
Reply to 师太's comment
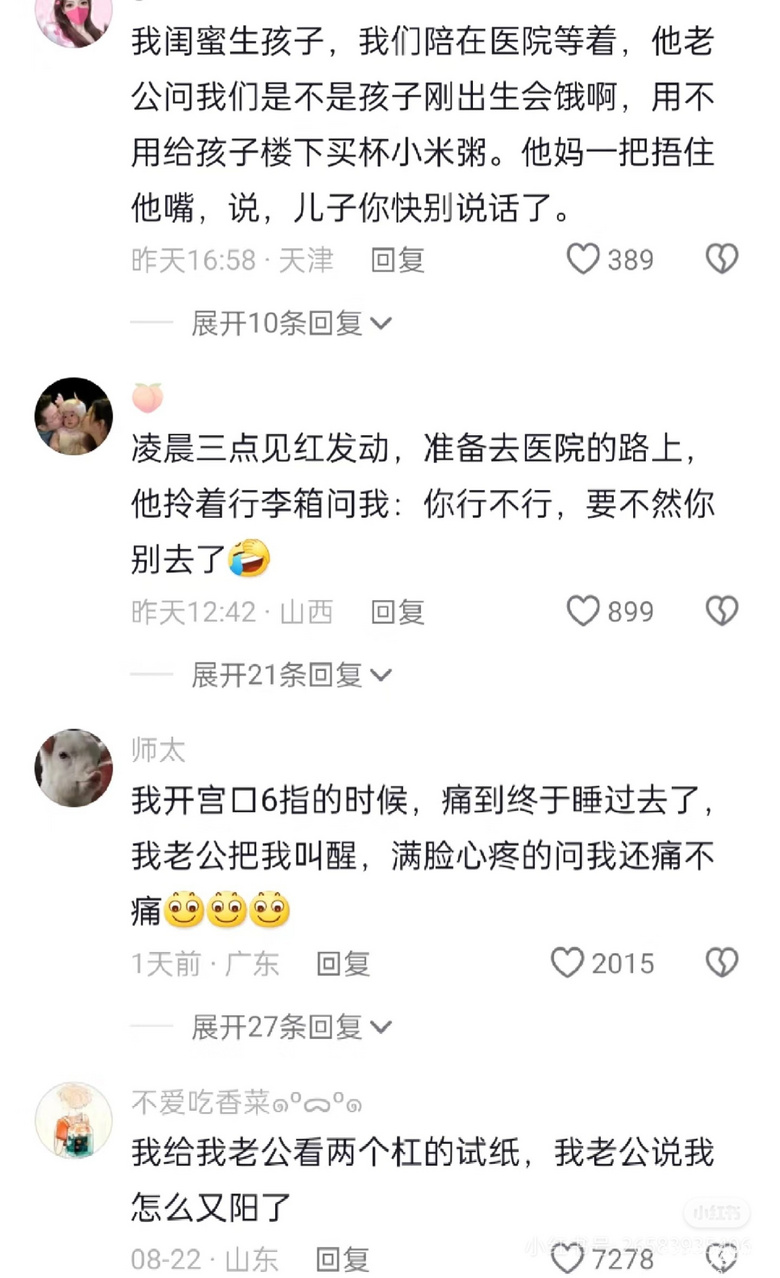tap(343, 963)
